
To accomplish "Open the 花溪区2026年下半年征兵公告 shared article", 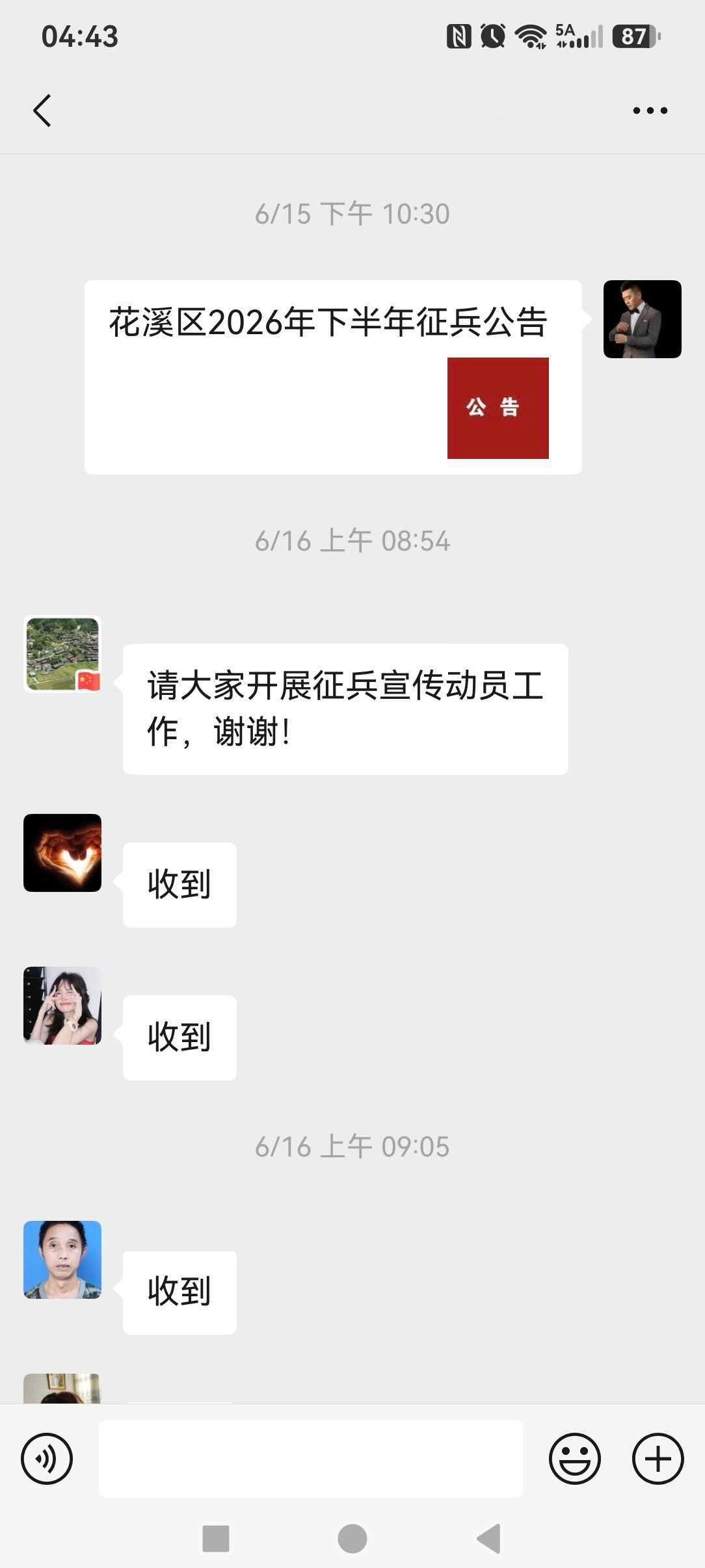I will (333, 377).
